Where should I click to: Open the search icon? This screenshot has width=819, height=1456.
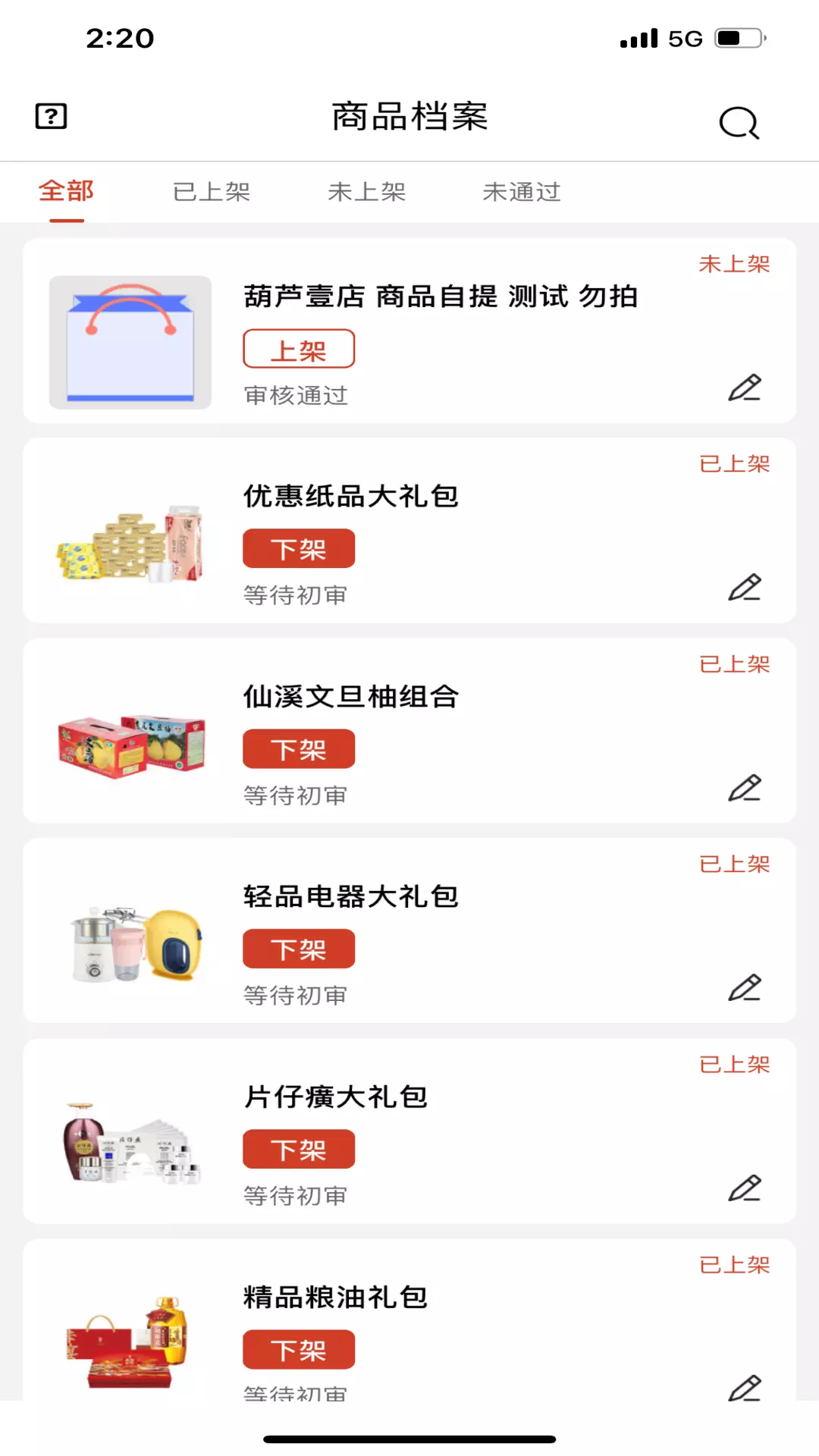click(739, 122)
